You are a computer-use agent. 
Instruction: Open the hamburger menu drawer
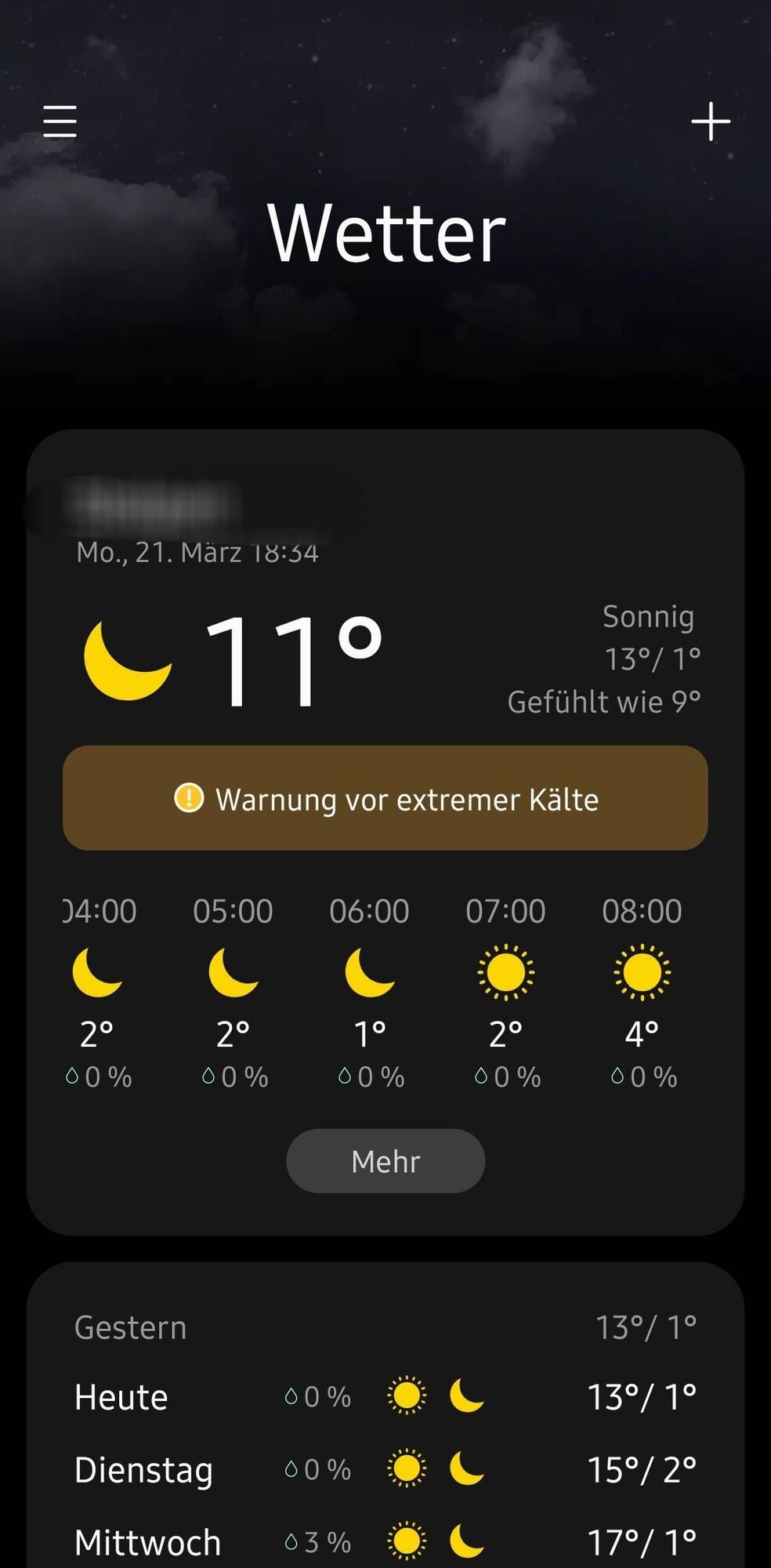pos(60,122)
